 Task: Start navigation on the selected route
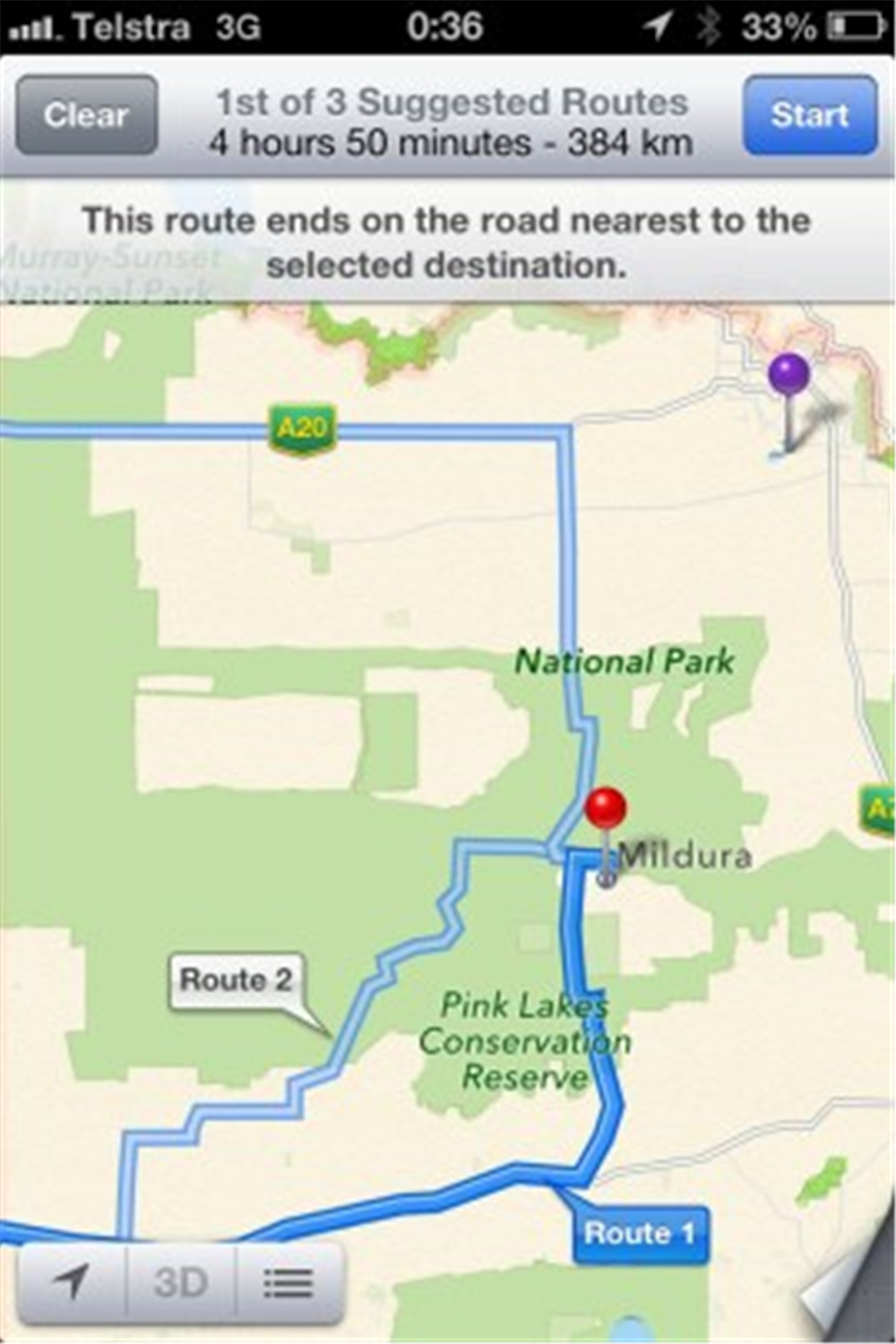coord(809,116)
